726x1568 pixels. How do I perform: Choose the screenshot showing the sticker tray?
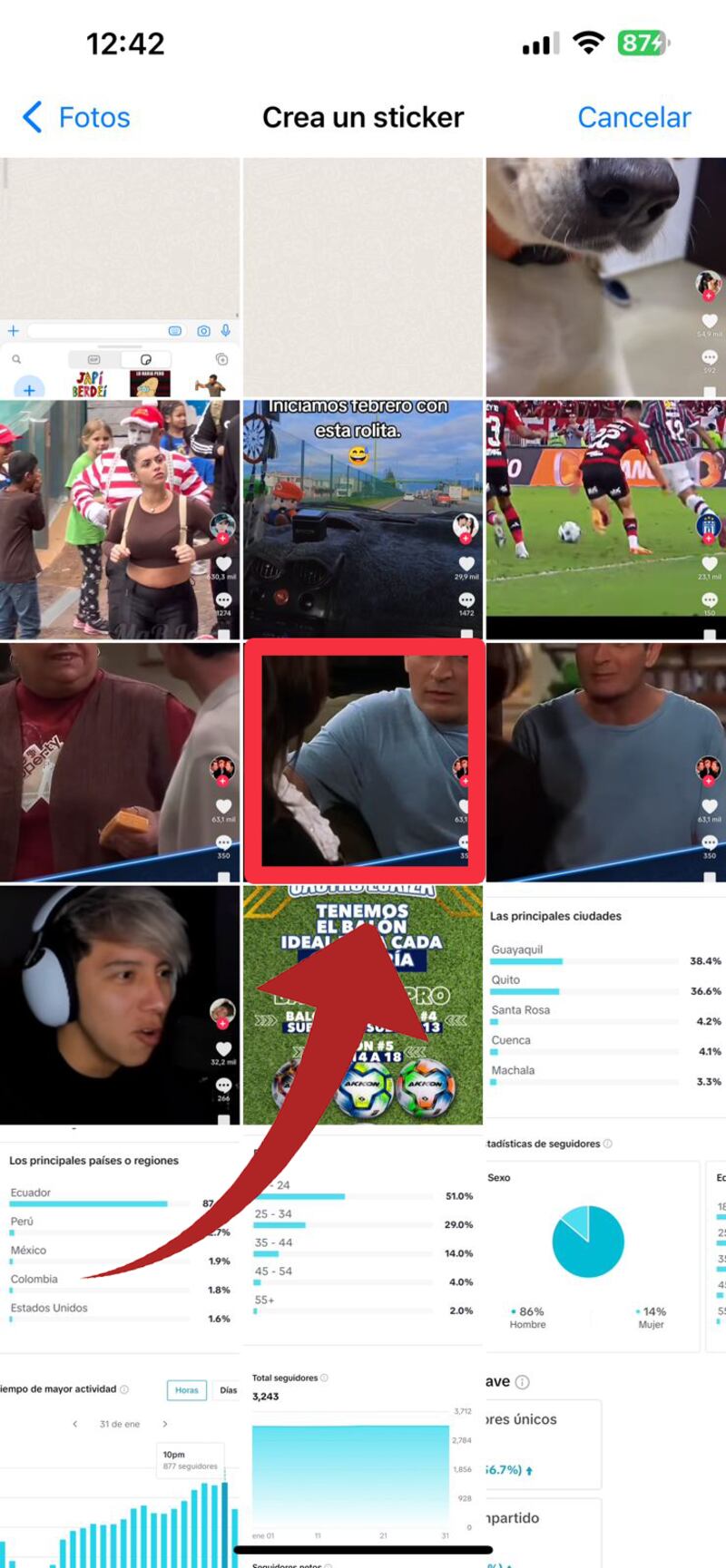click(x=120, y=277)
